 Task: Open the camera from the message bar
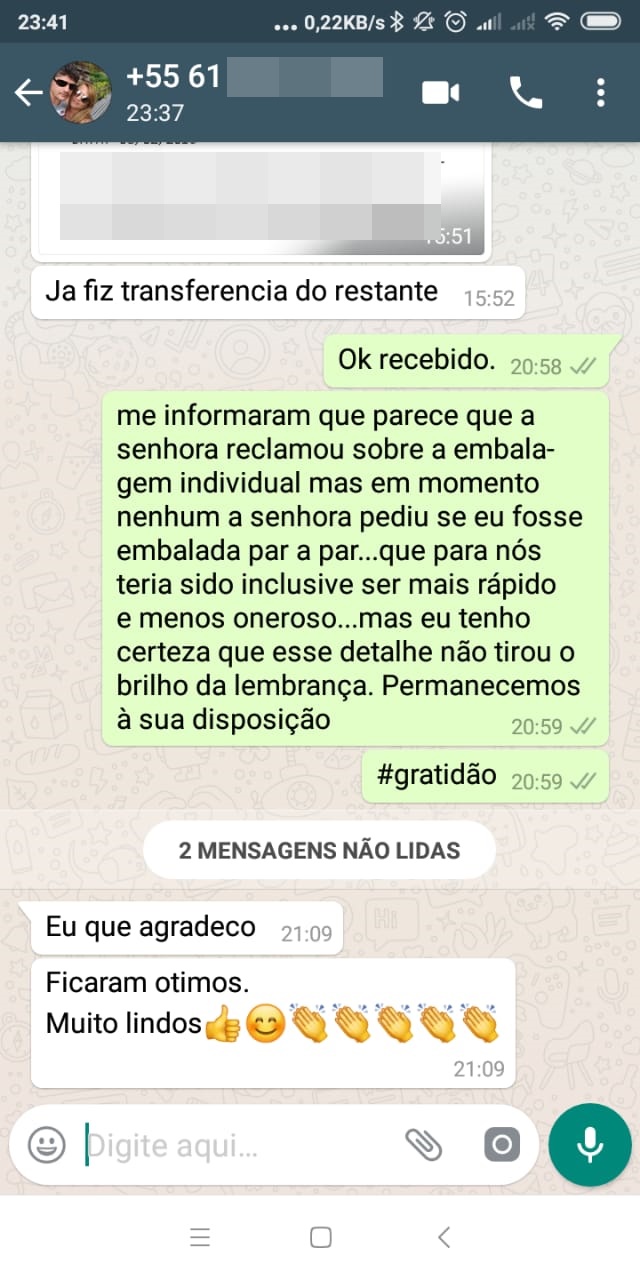click(x=502, y=1144)
